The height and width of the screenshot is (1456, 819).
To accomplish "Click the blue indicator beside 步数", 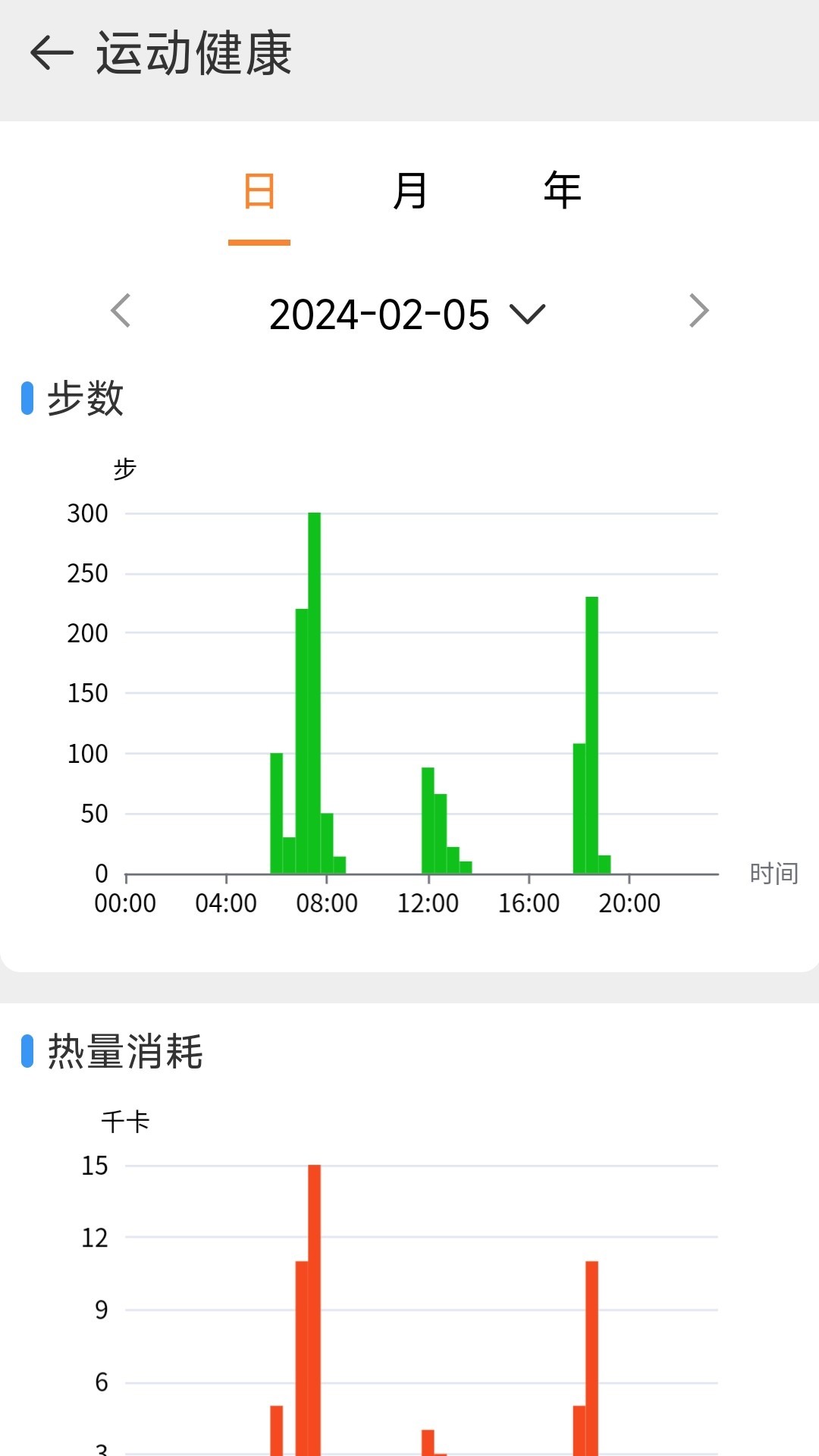I will tap(27, 396).
